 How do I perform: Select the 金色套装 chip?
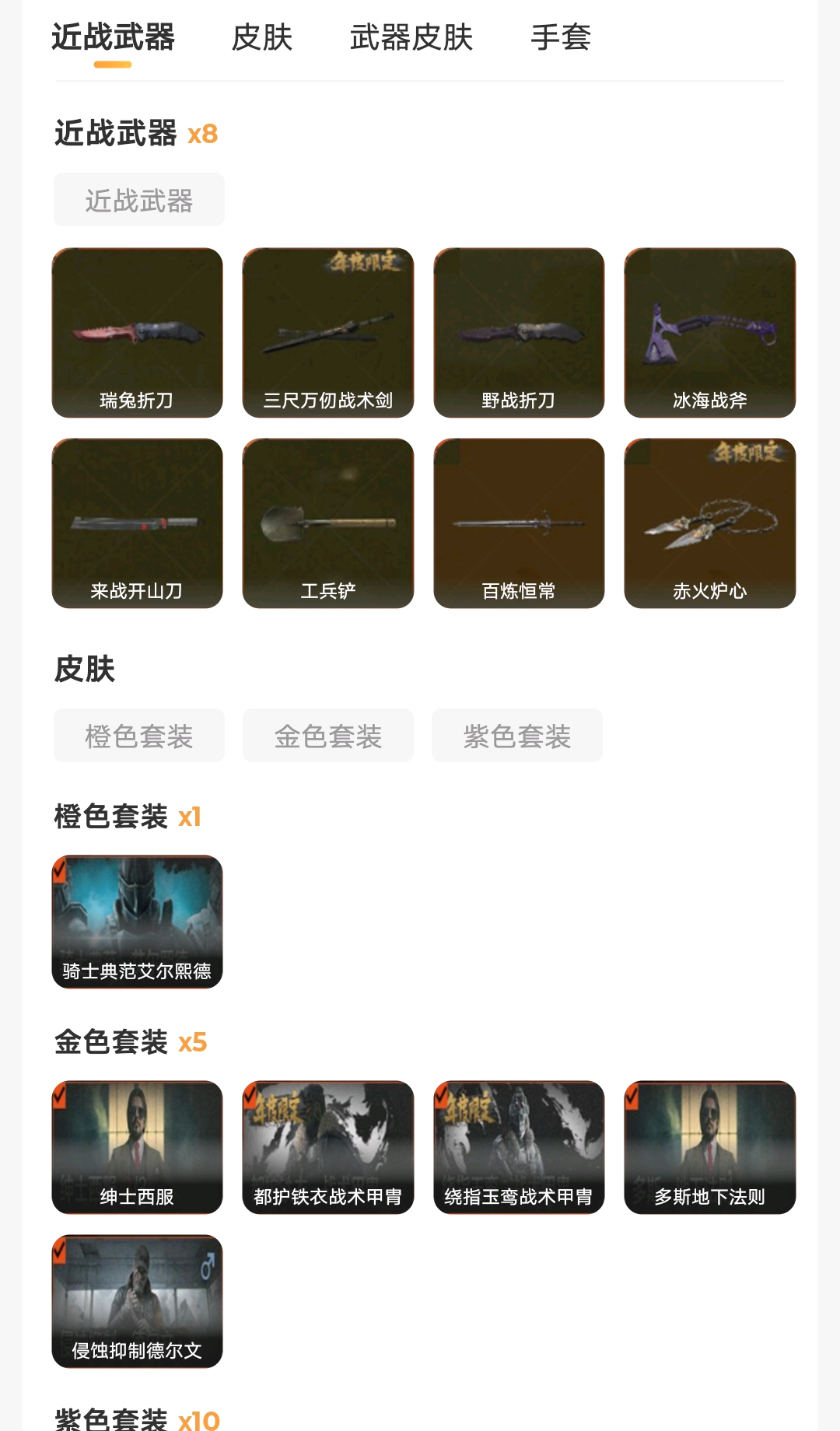(328, 736)
